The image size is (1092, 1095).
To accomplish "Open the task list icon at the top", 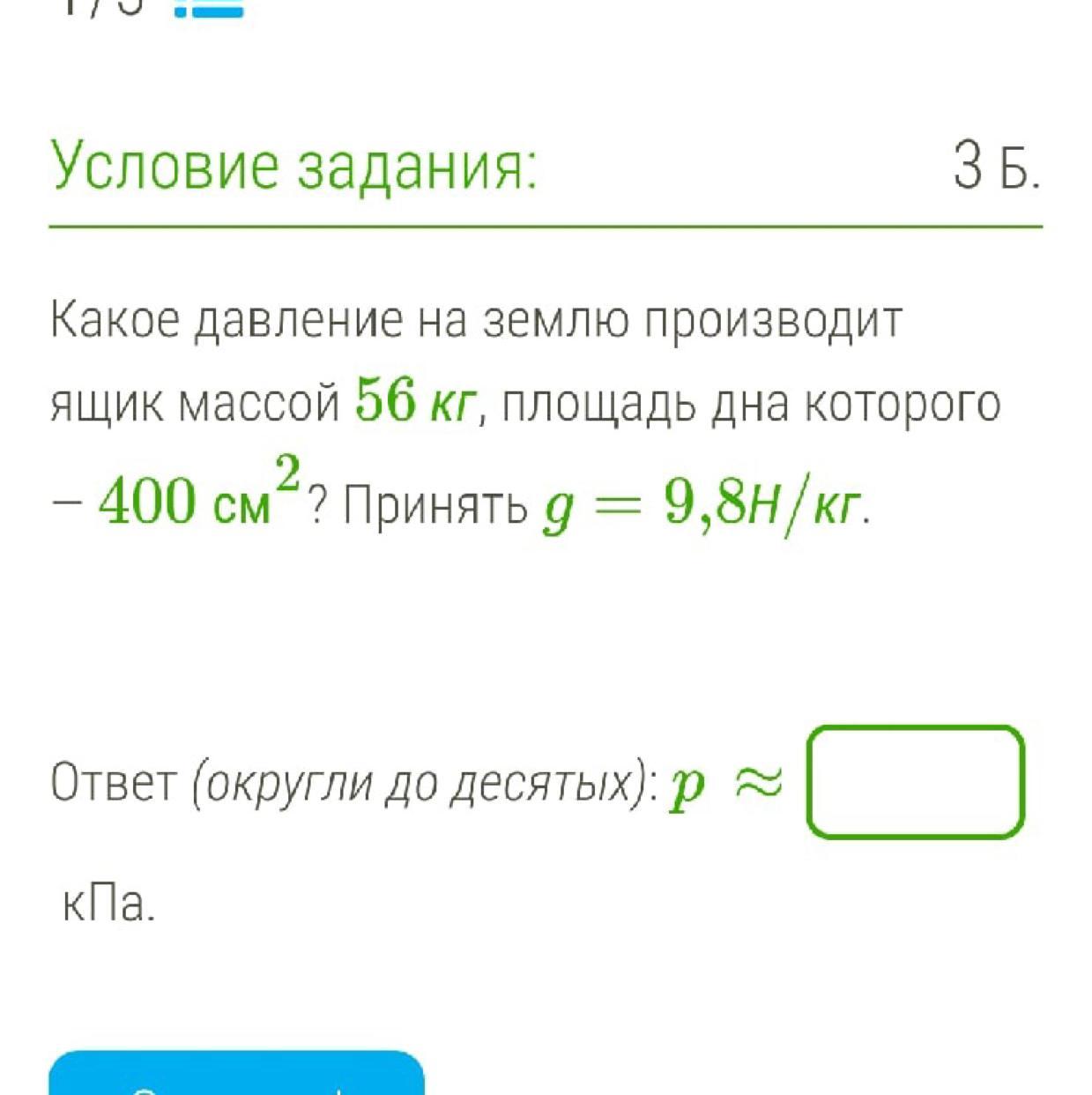I will tap(209, 9).
